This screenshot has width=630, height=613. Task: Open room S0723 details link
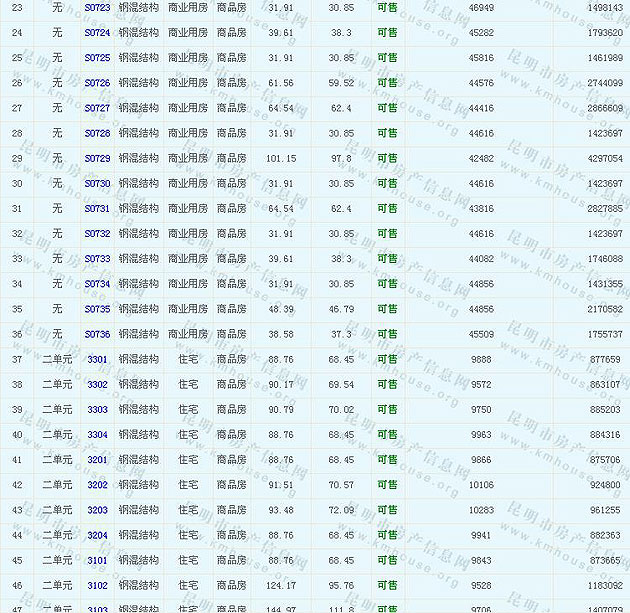click(x=97, y=7)
